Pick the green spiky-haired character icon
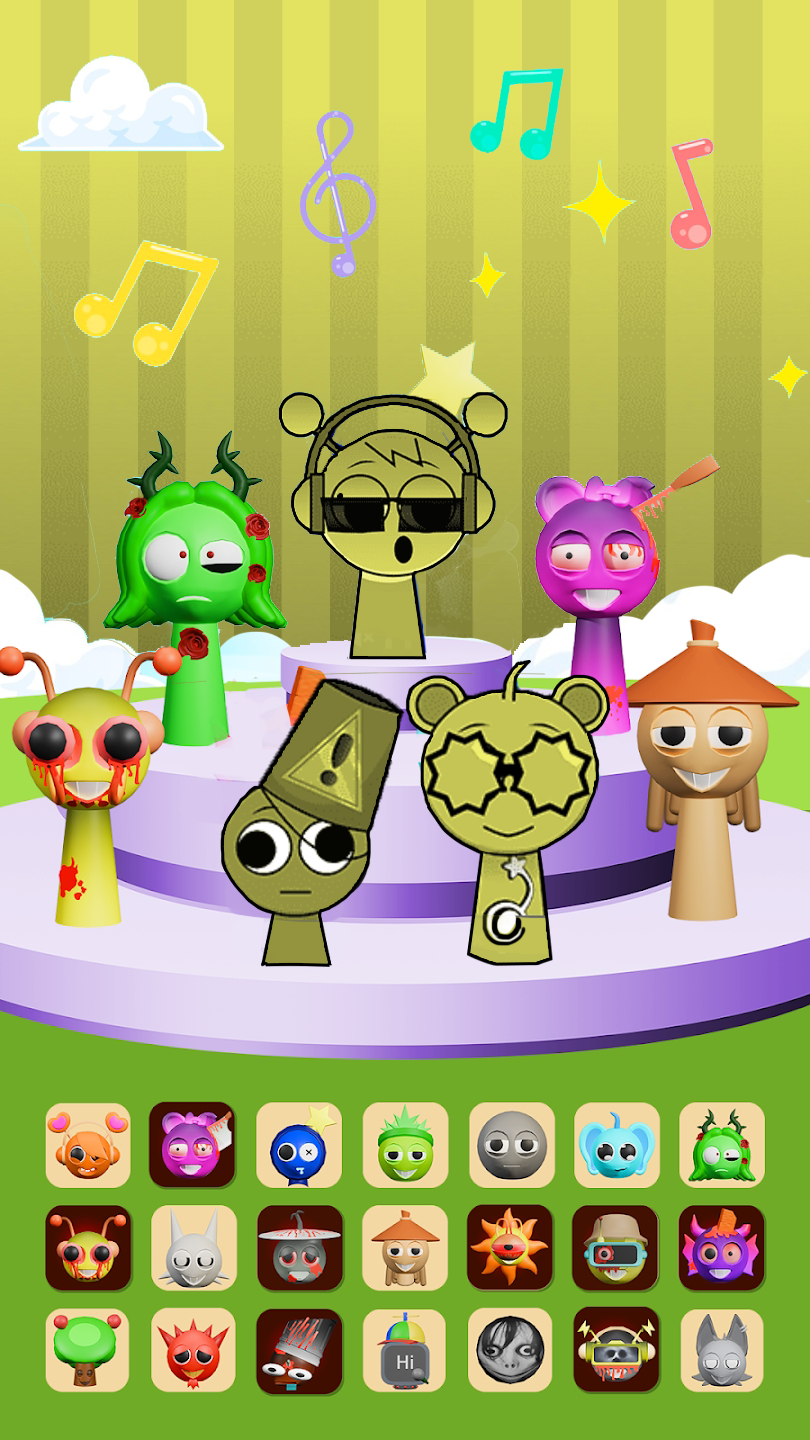 (405, 1145)
